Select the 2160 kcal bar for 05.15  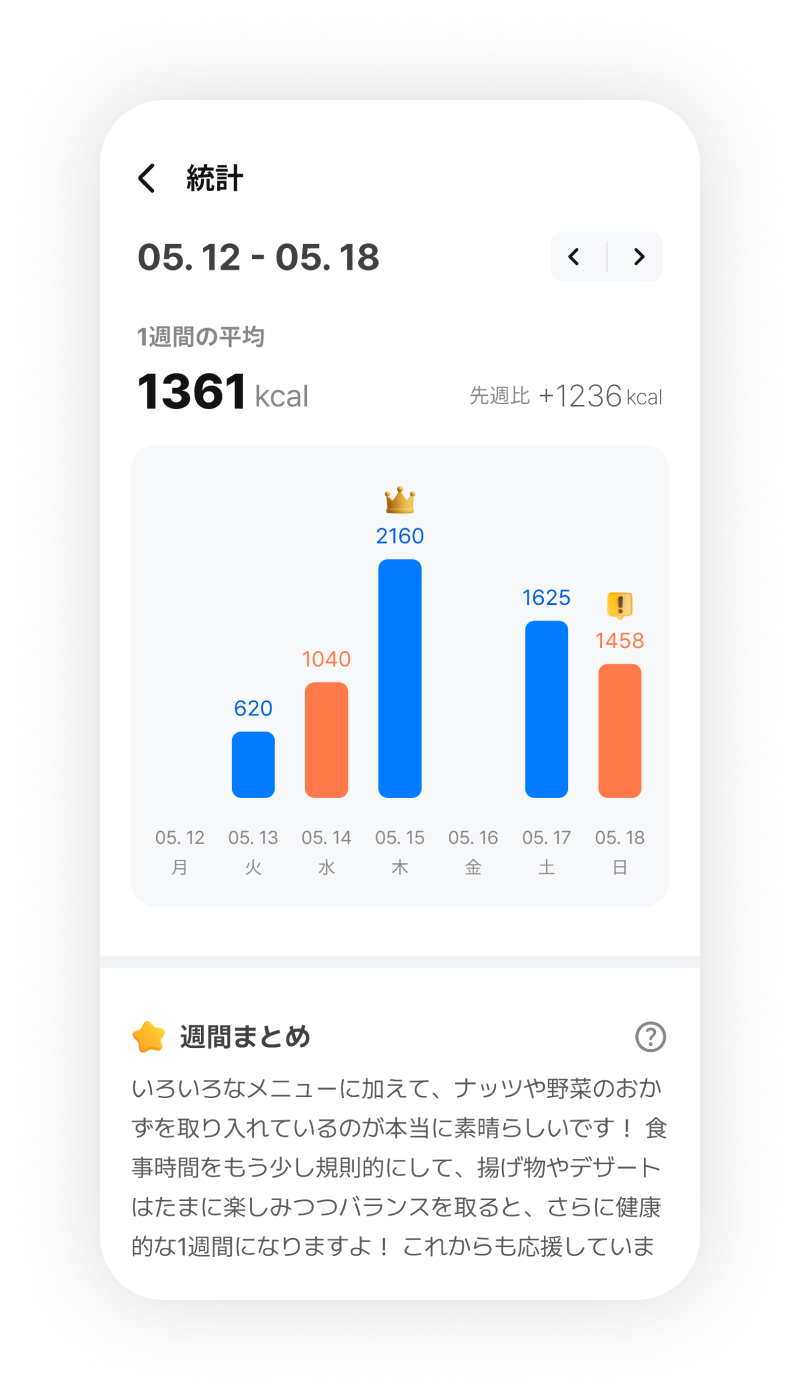pyautogui.click(x=399, y=678)
